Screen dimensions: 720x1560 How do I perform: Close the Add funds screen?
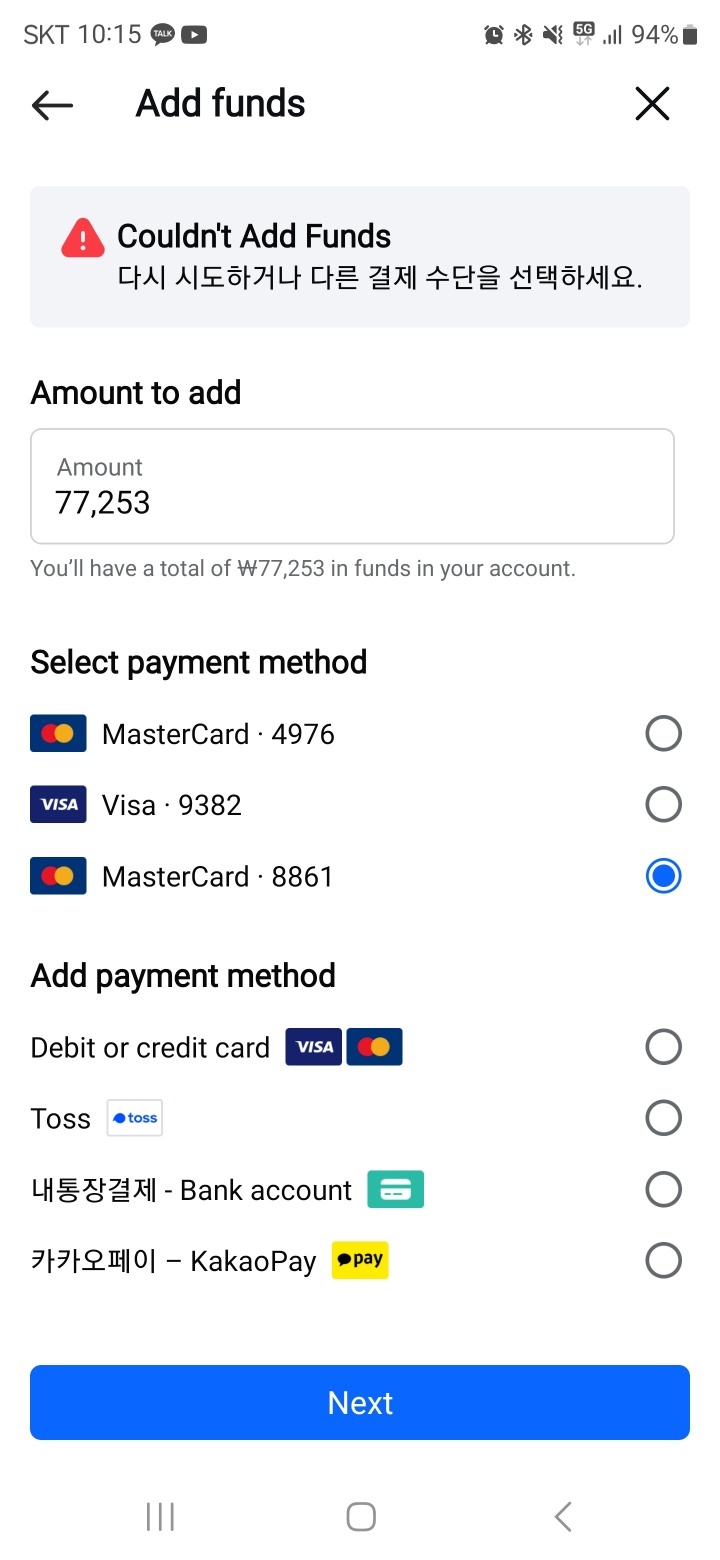(x=652, y=104)
